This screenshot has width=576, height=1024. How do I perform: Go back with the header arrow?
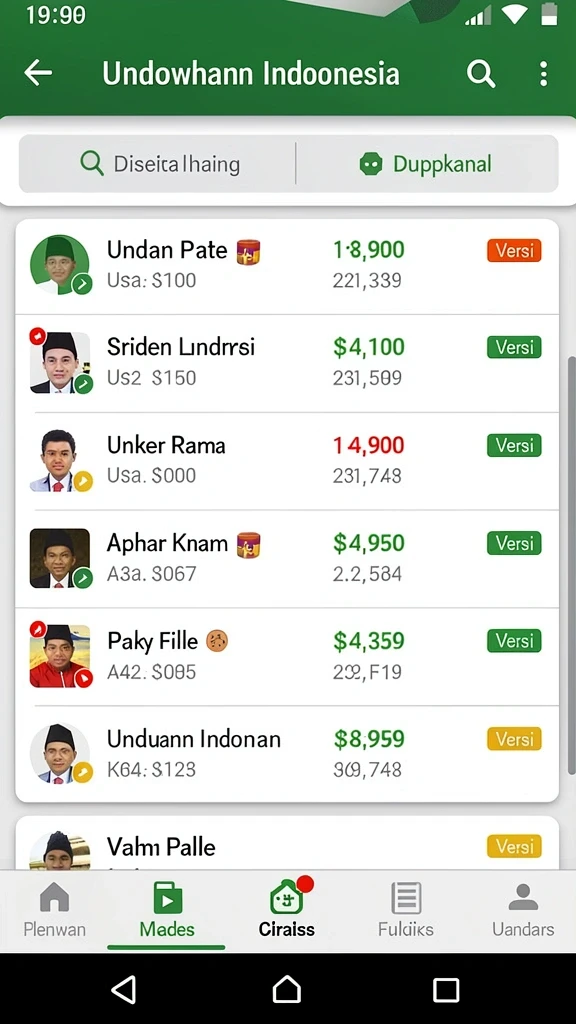click(38, 73)
